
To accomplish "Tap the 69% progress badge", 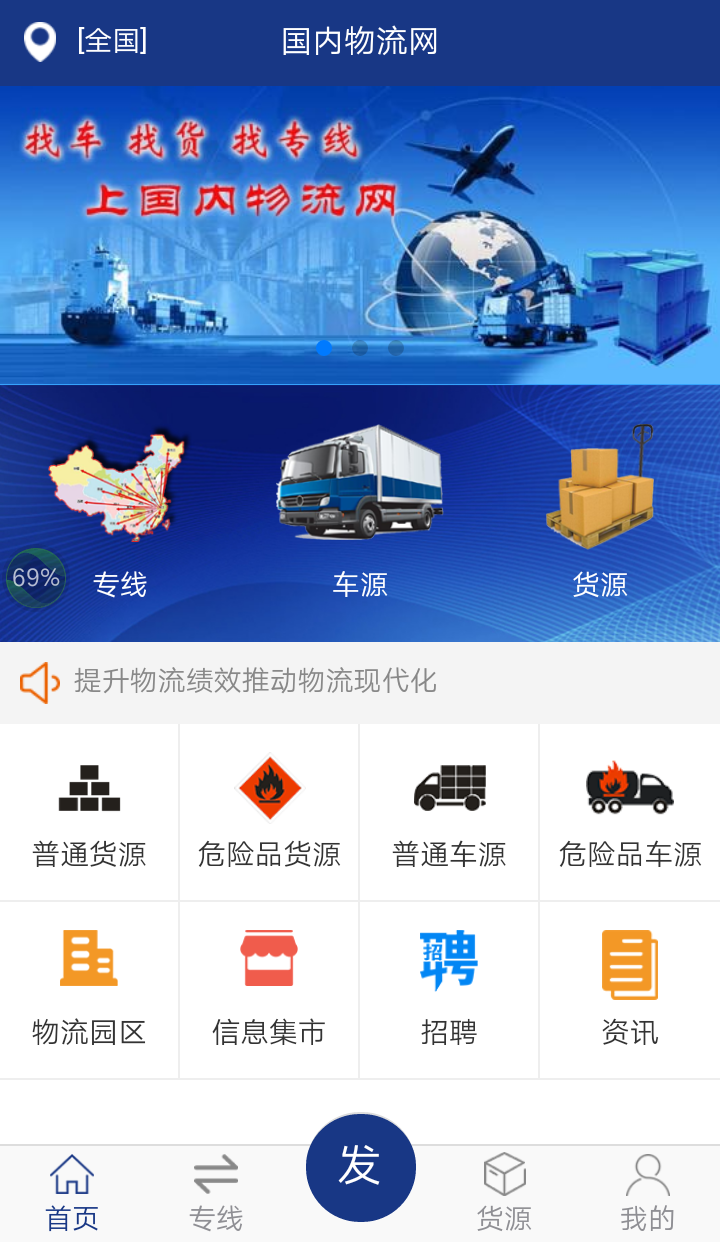I will click(x=37, y=576).
